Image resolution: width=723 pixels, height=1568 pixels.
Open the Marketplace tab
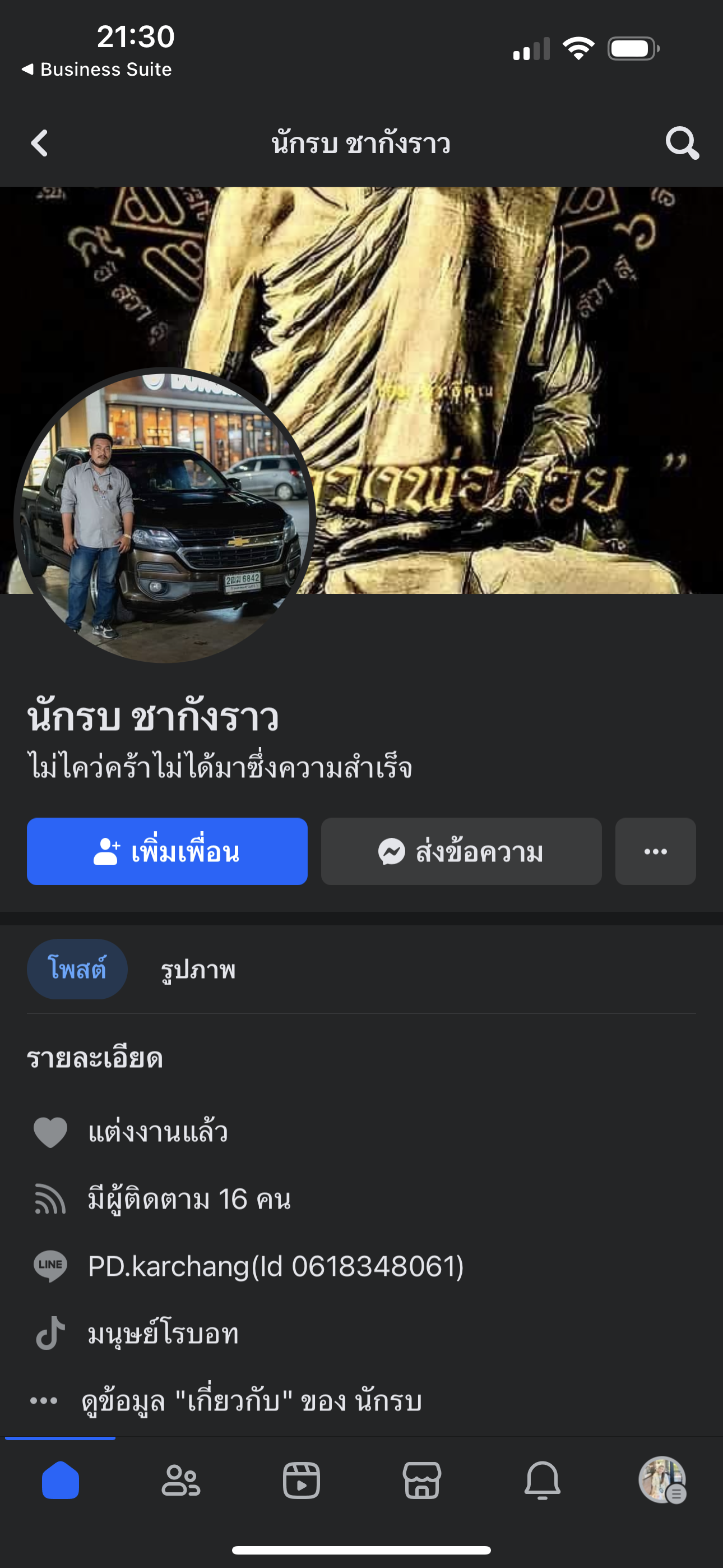pyautogui.click(x=421, y=1481)
